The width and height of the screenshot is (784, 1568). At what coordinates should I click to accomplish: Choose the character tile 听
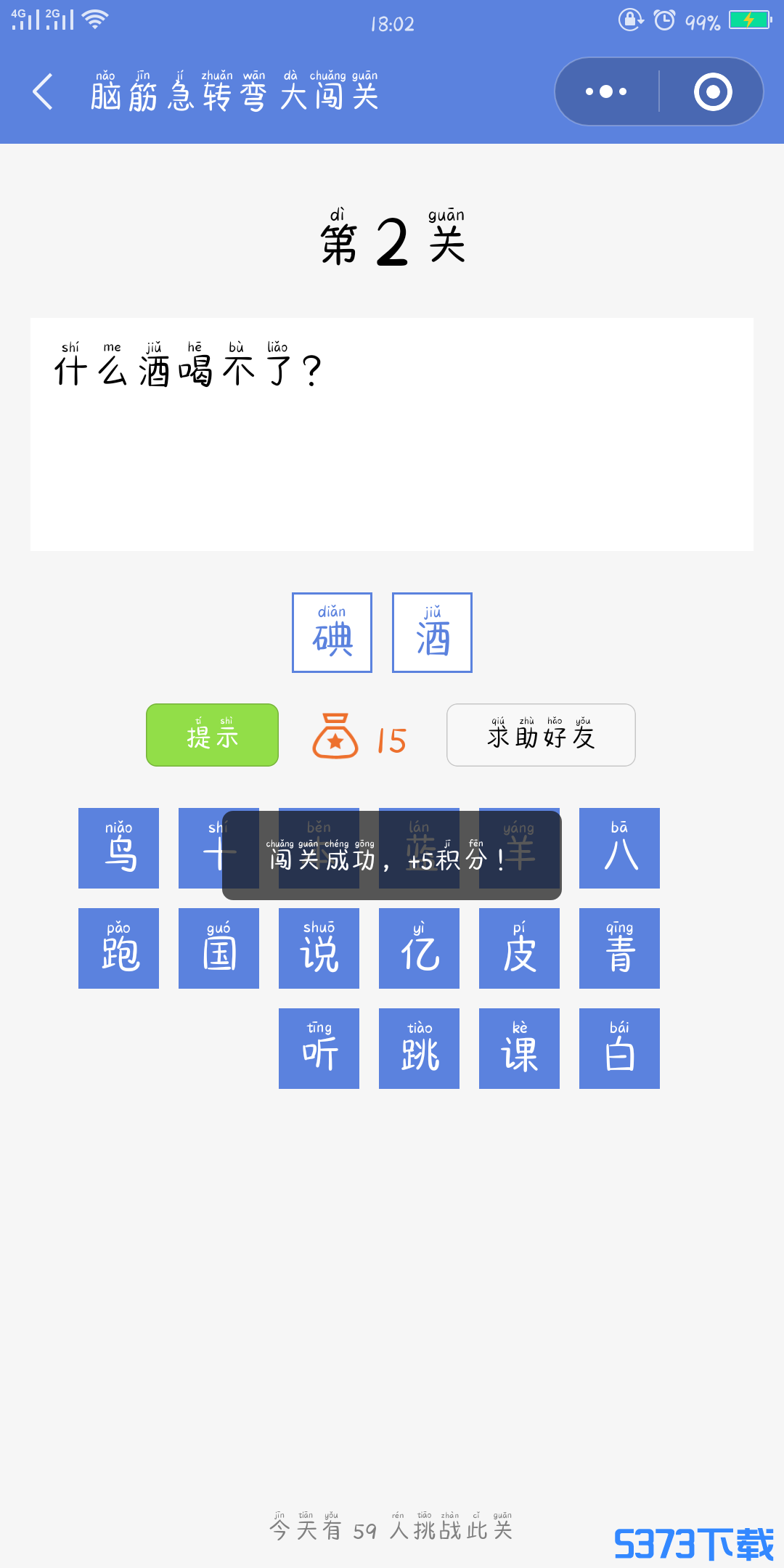pos(319,1048)
